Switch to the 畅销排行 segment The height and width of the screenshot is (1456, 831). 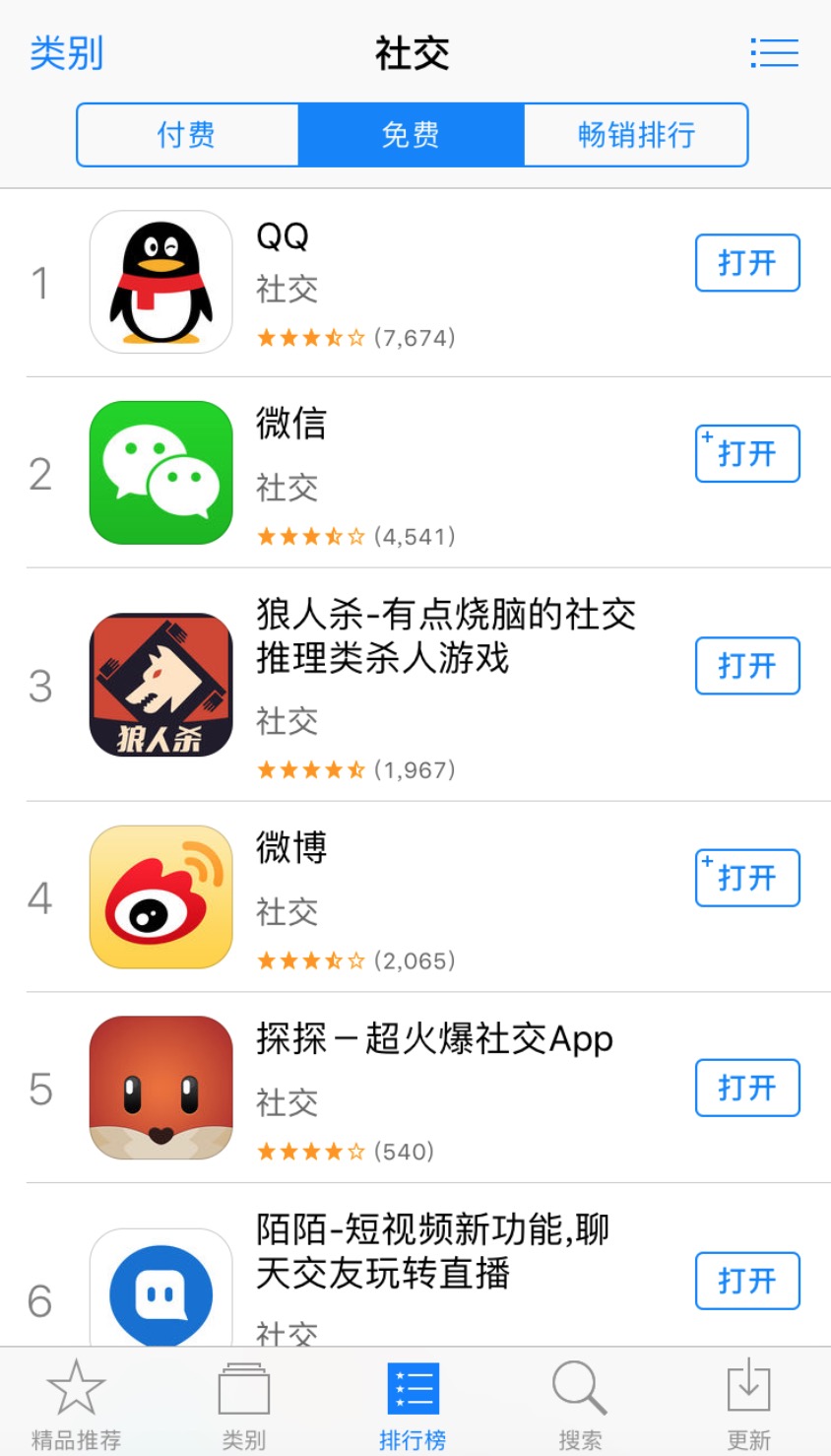click(636, 135)
